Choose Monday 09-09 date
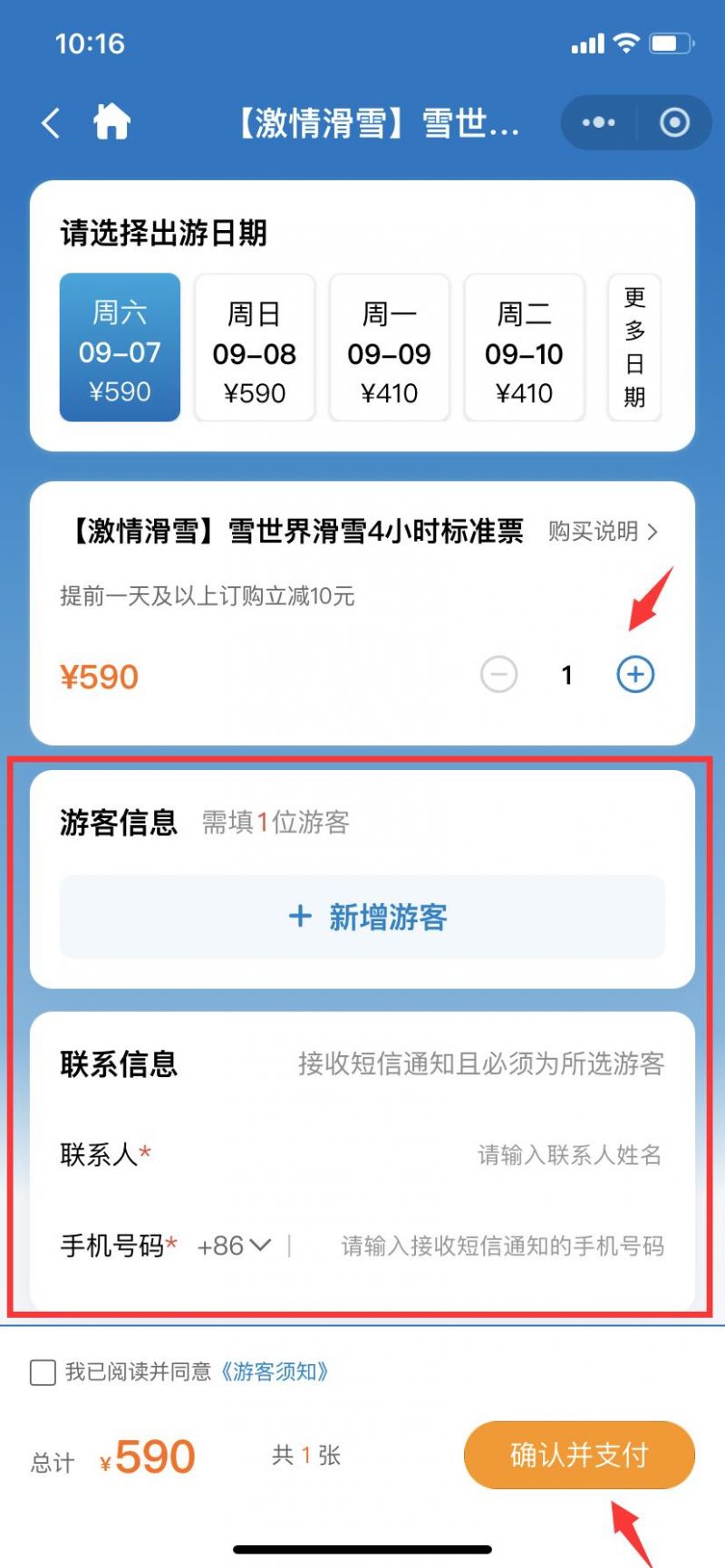The width and height of the screenshot is (725, 1568). 389,348
